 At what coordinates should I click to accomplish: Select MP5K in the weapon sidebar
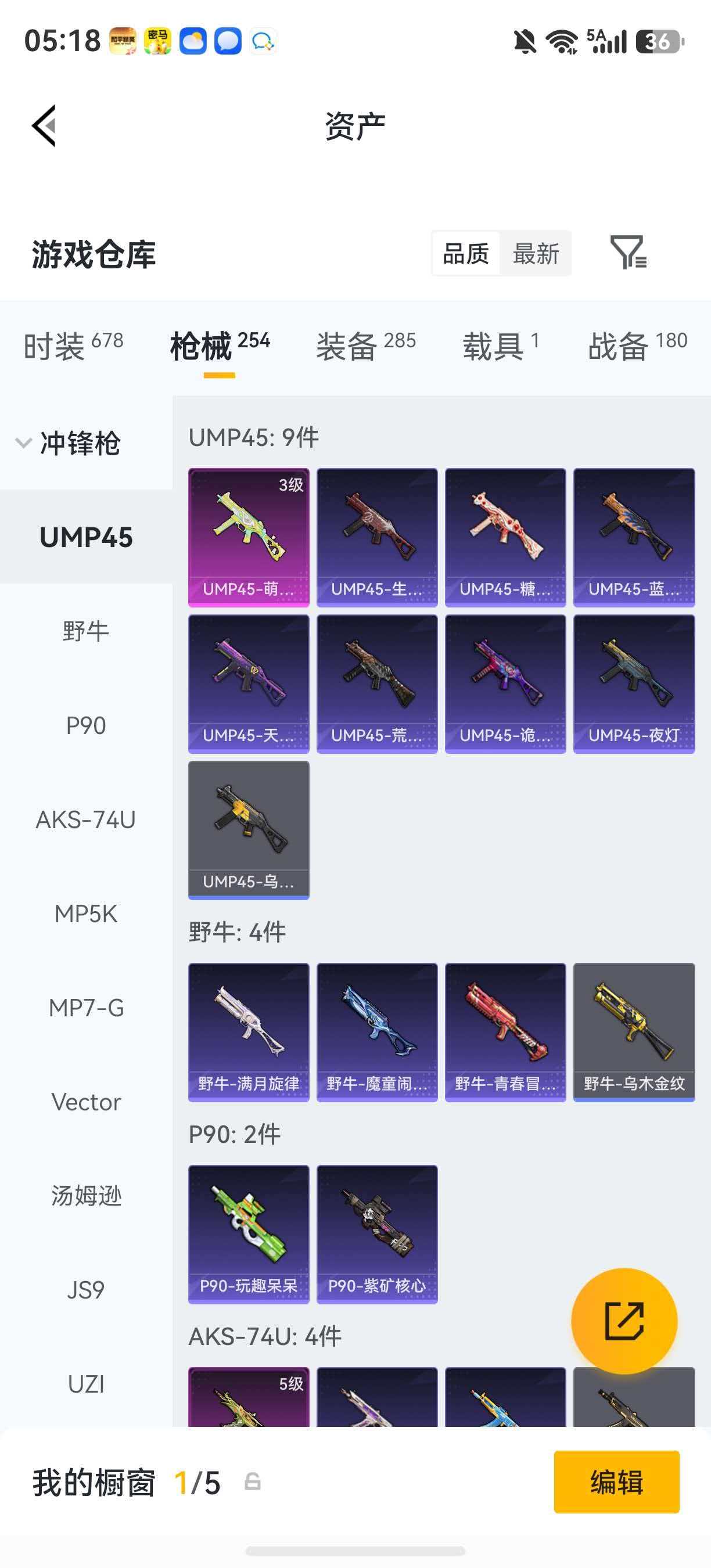pyautogui.click(x=86, y=914)
